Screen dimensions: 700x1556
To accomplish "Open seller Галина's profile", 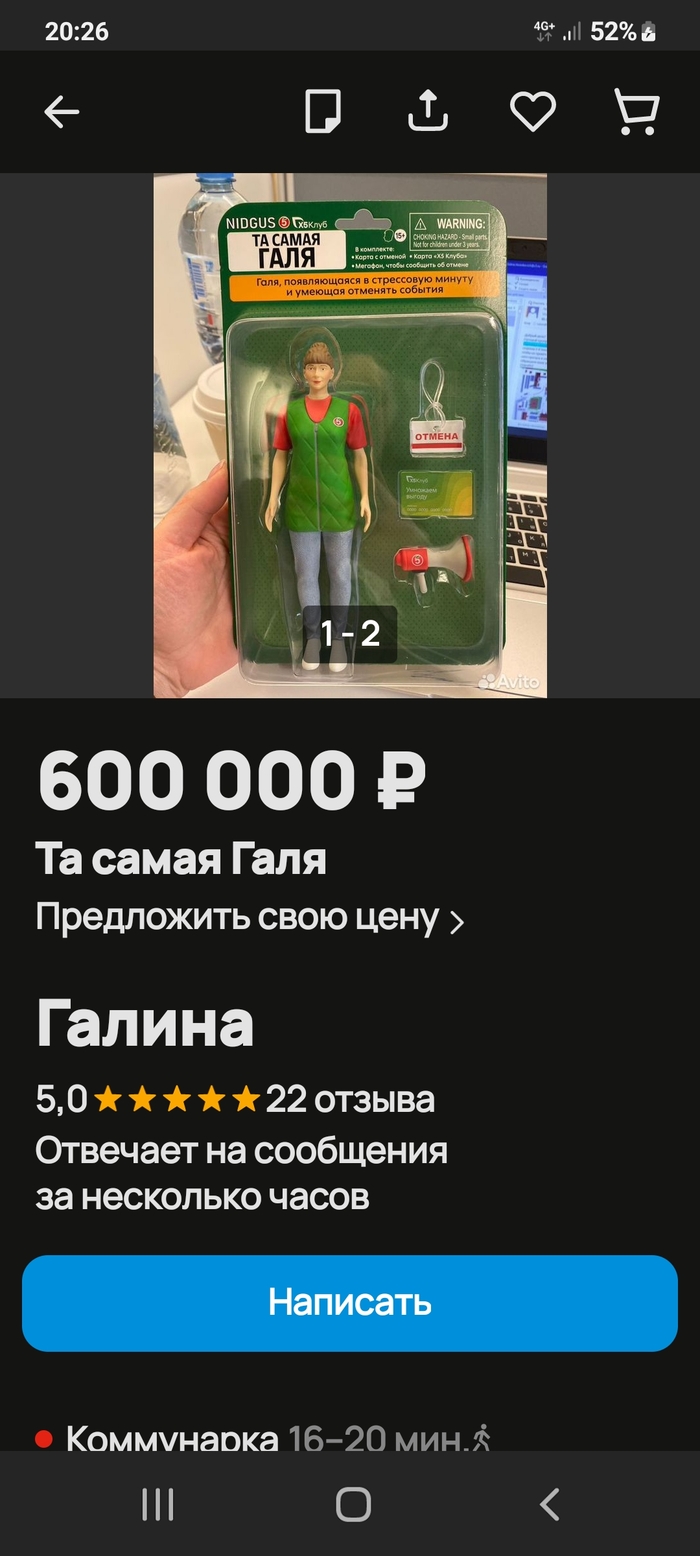I will click(x=145, y=1024).
